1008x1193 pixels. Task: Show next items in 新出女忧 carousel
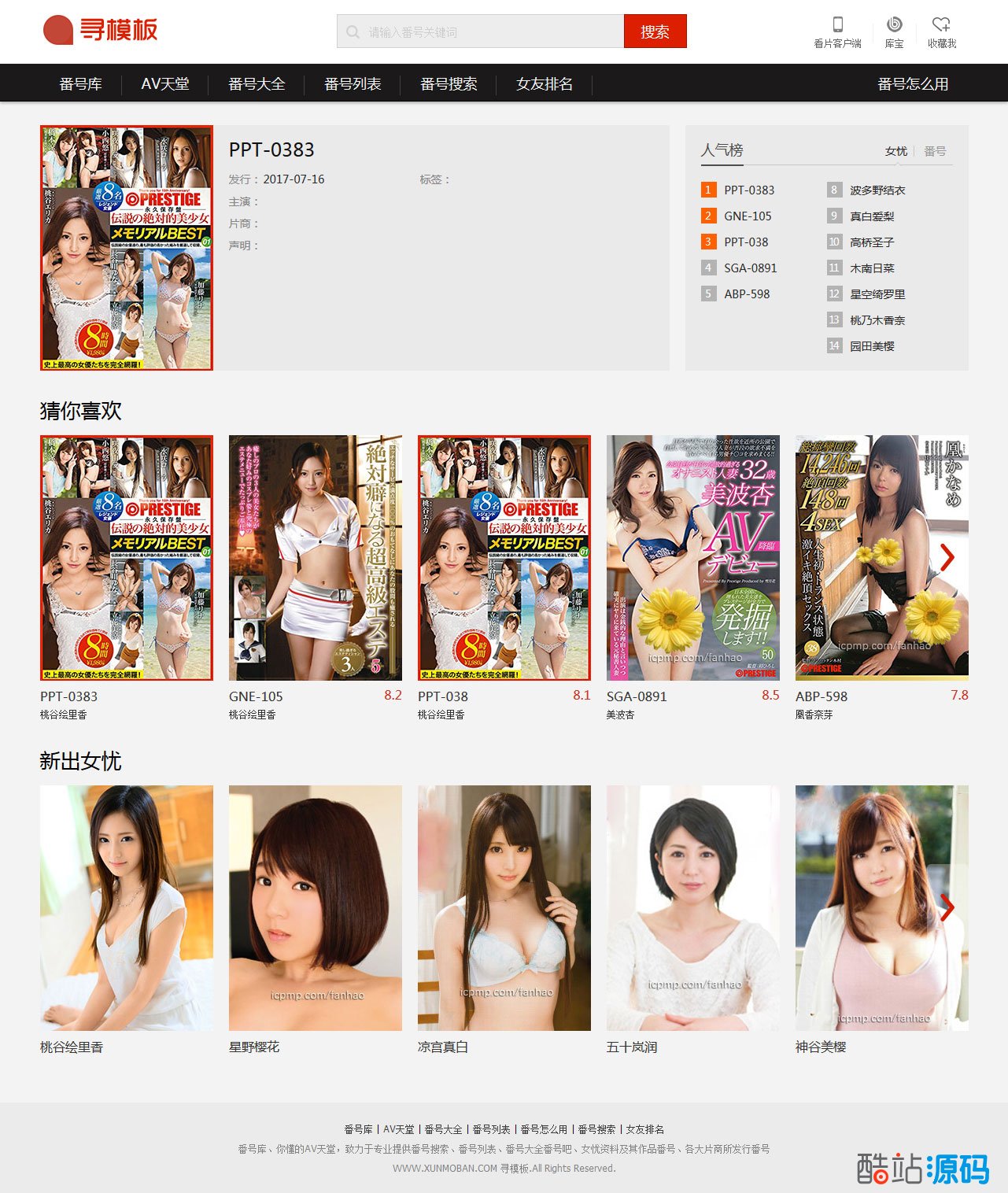point(947,907)
